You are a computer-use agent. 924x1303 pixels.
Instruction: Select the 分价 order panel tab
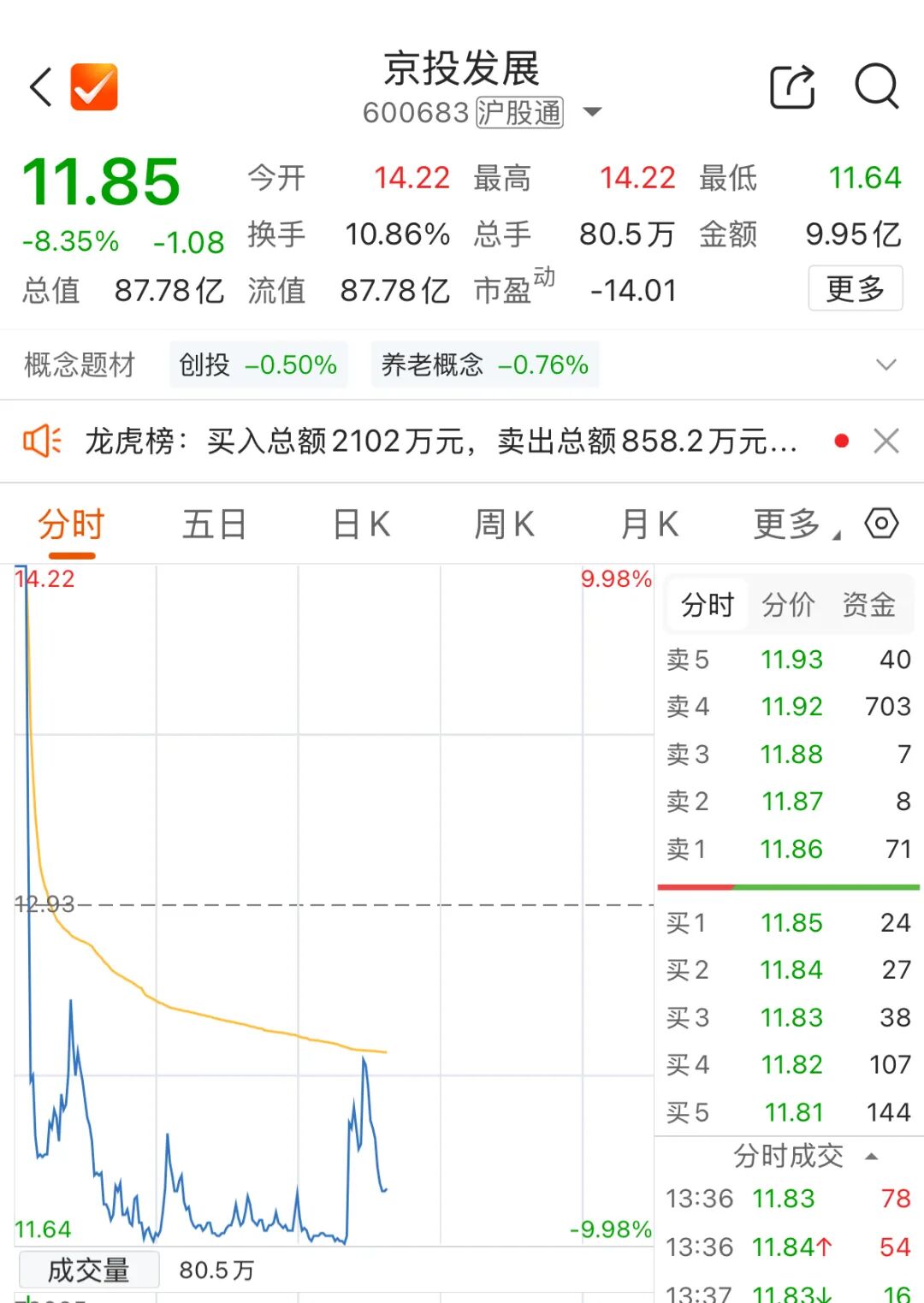point(788,605)
